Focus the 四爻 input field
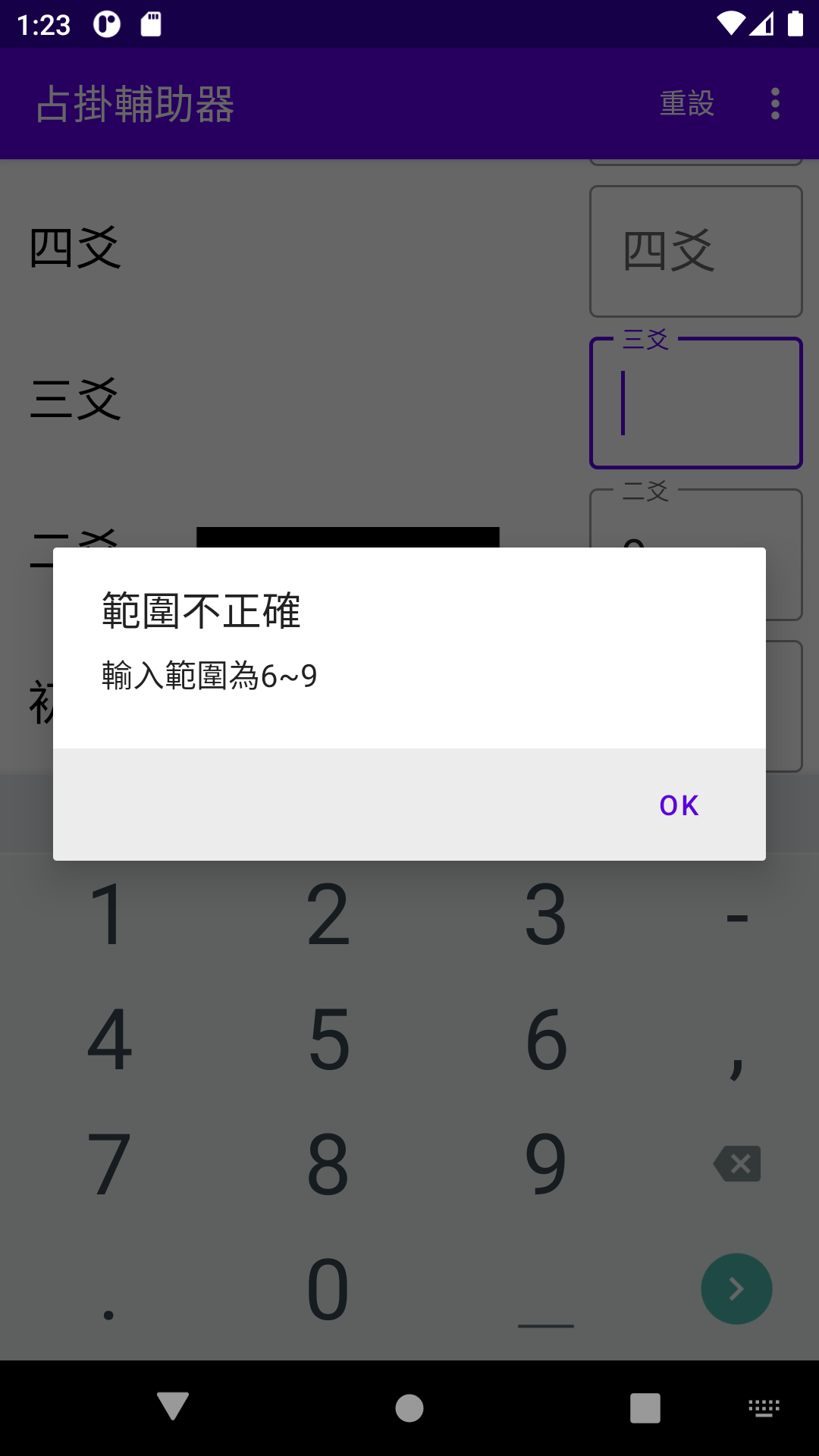The height and width of the screenshot is (1456, 819). pyautogui.click(x=695, y=252)
